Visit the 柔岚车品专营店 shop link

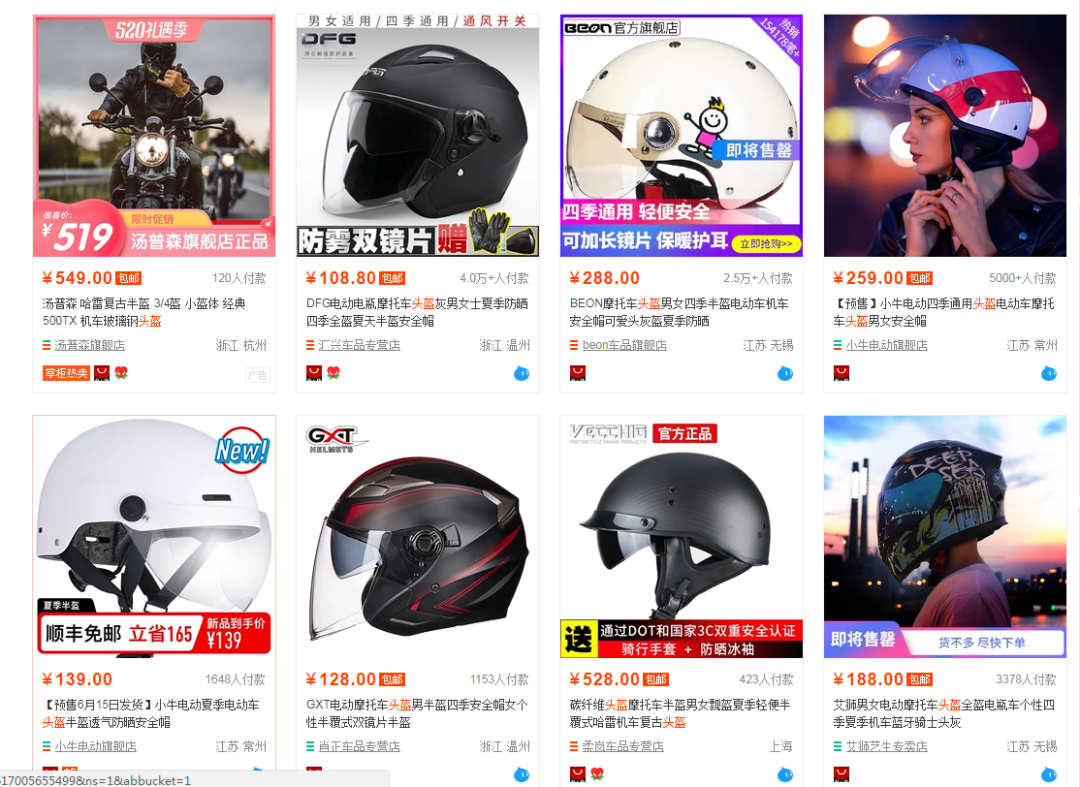pos(622,746)
